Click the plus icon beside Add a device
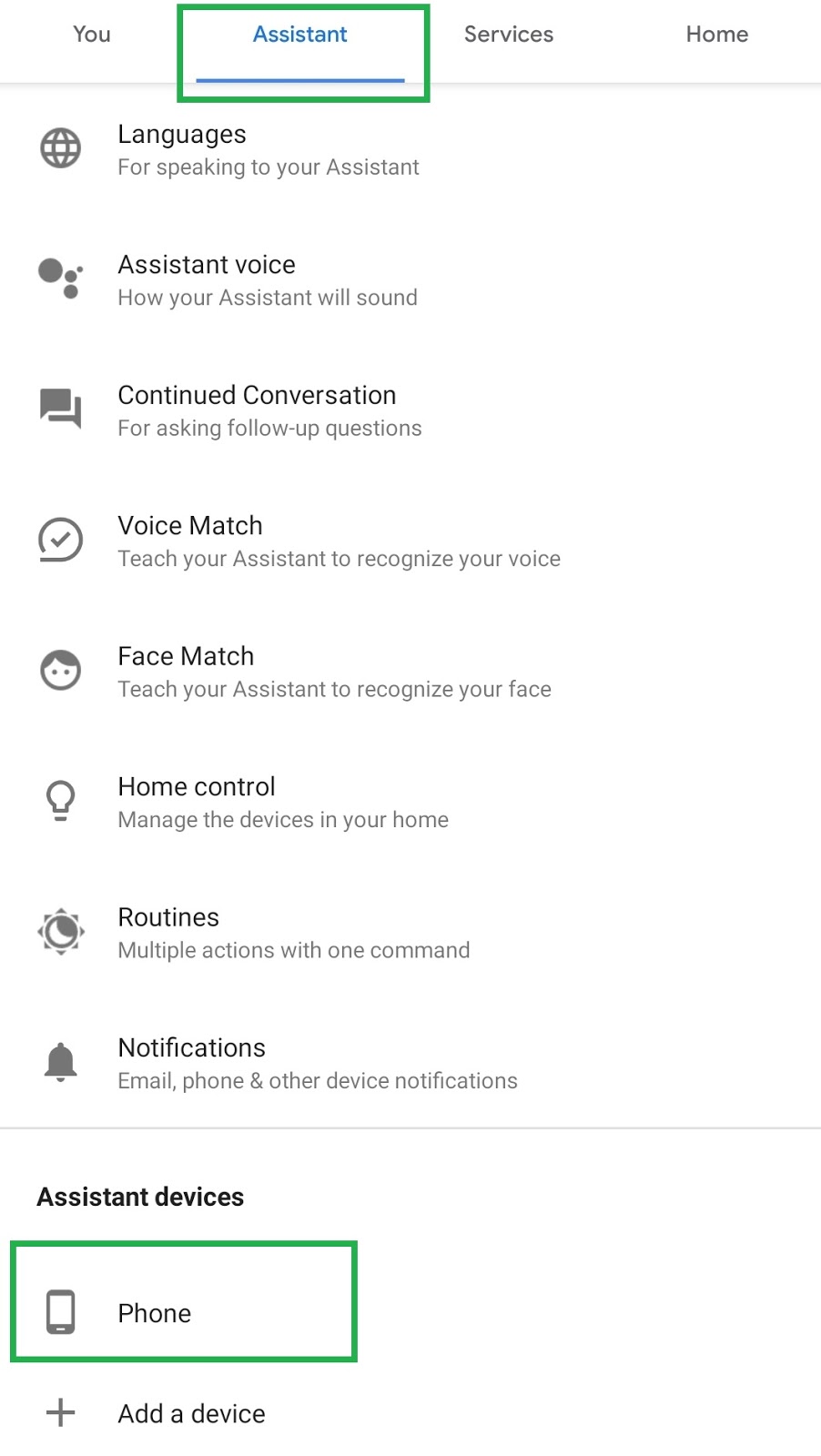 tap(60, 1412)
